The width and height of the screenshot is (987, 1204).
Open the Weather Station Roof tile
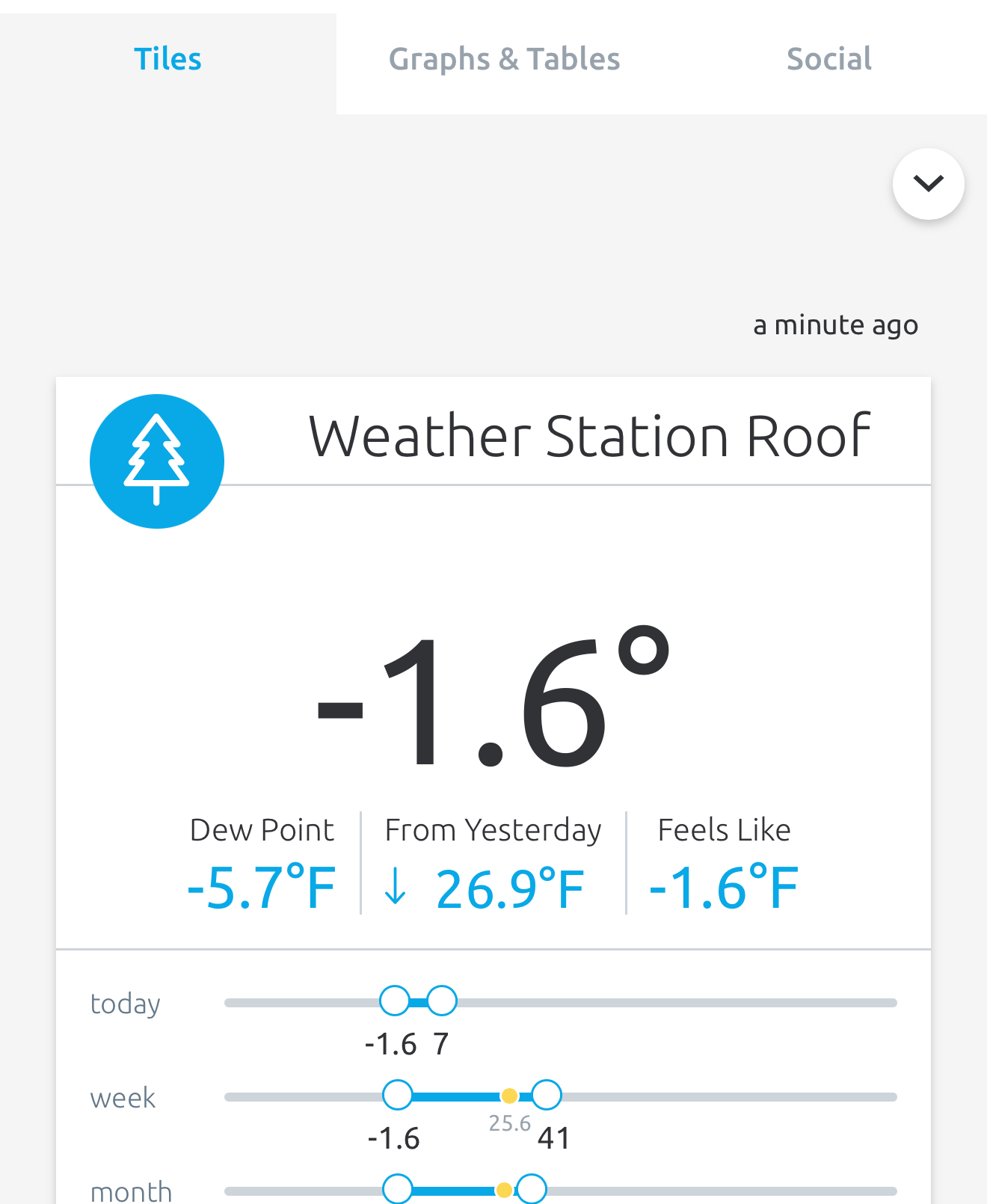click(588, 436)
